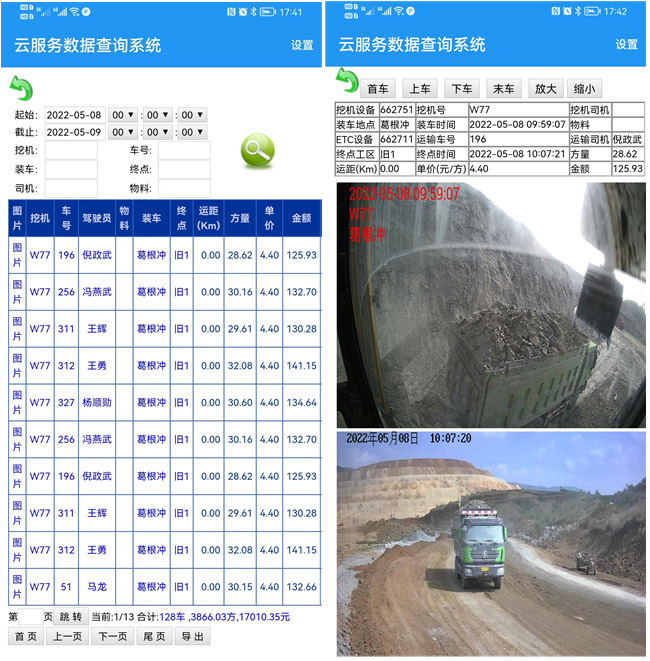Open the end date field 2022-05-09

coord(73,132)
